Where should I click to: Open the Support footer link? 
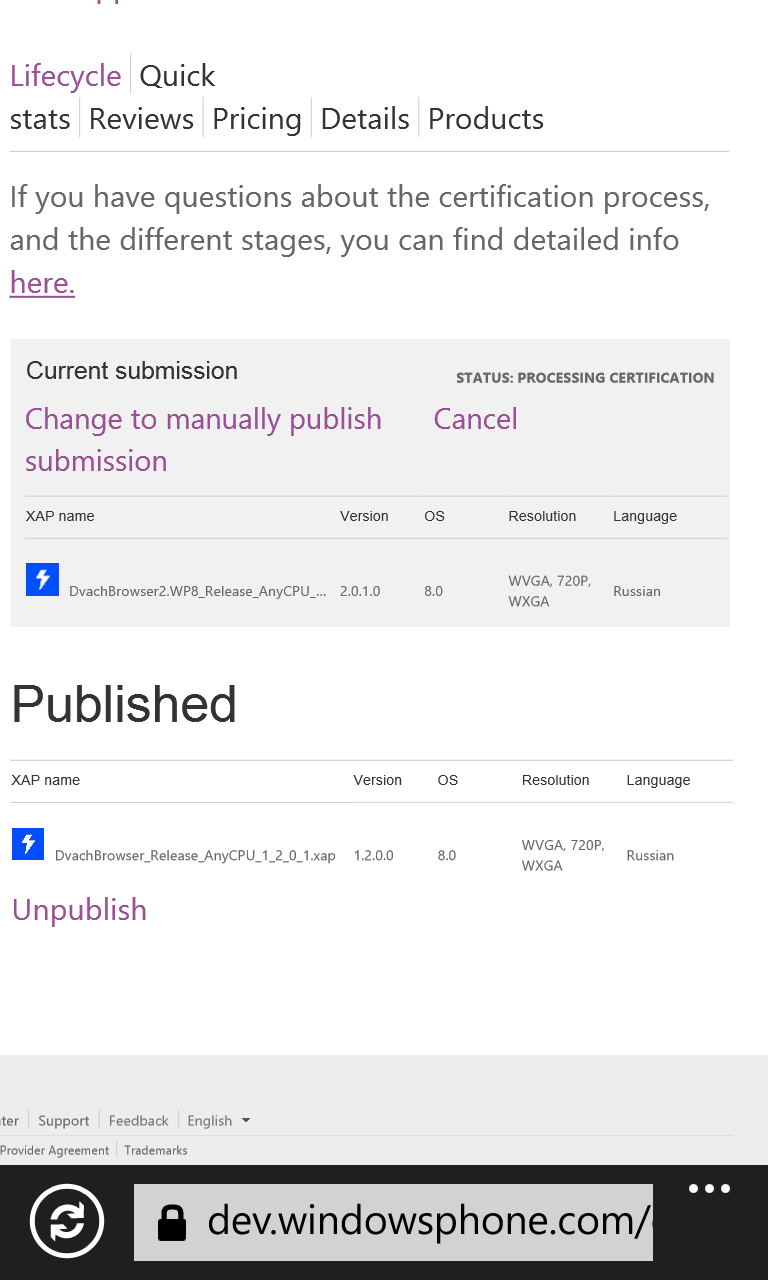[64, 1121]
